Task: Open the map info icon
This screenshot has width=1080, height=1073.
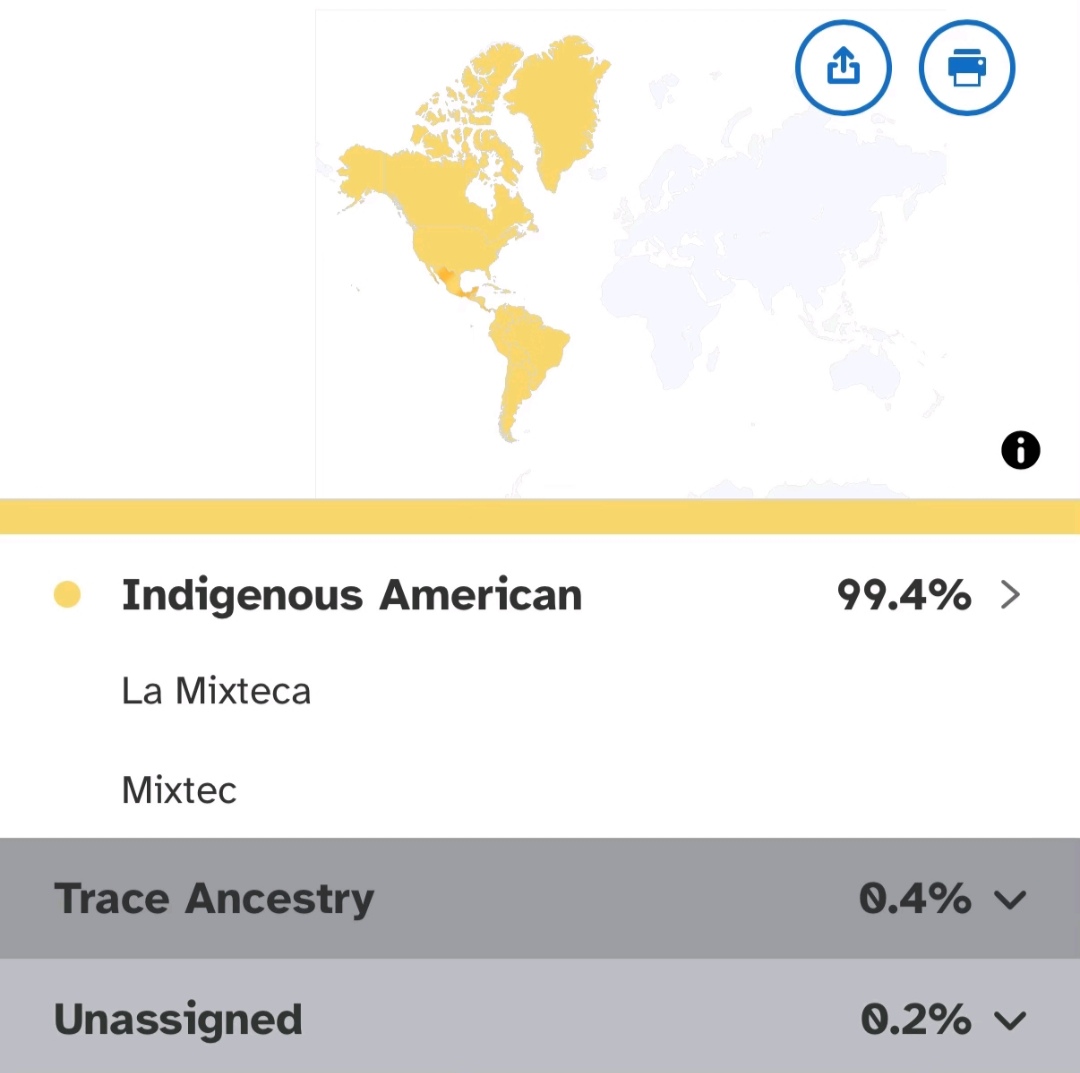Action: 1020,450
